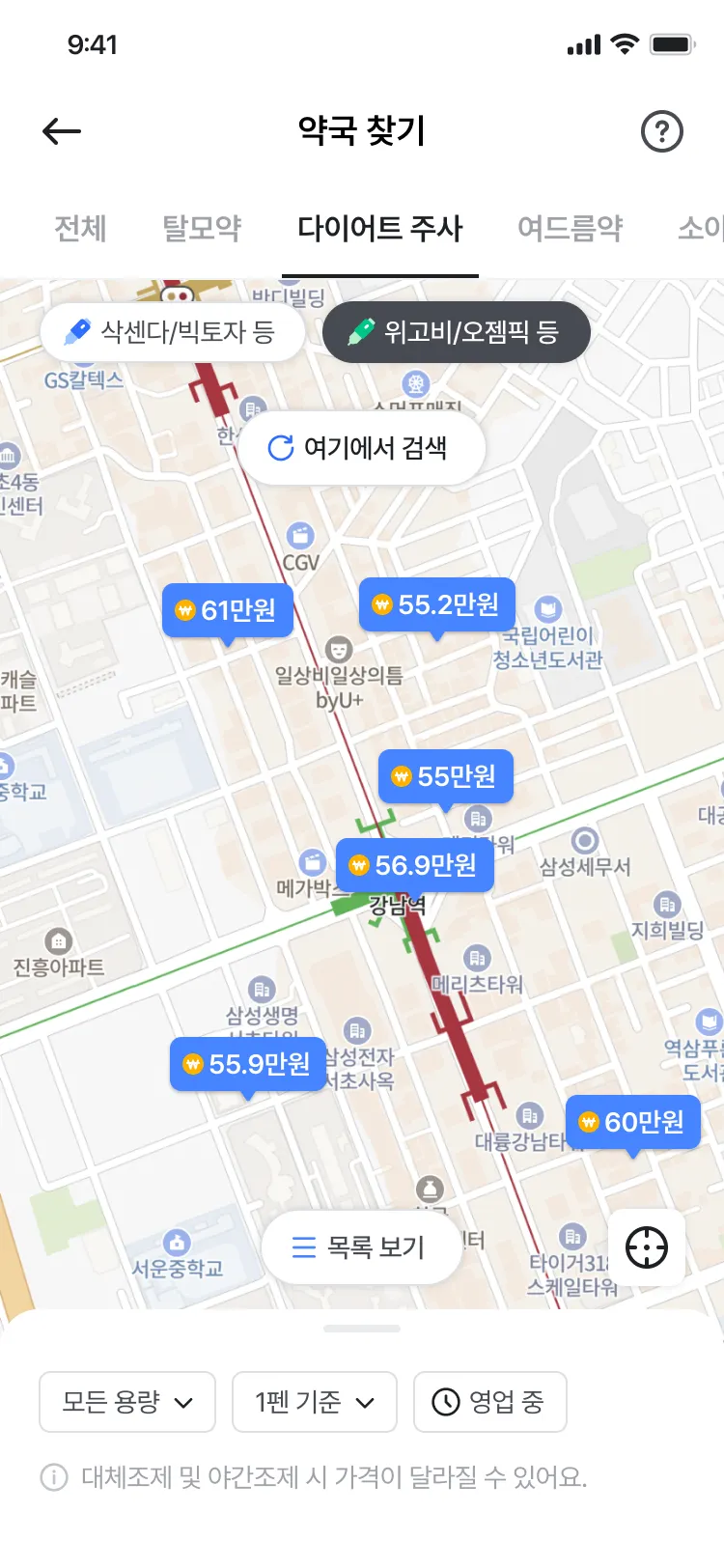Center map on my current location
Viewport: 724px width, 1568px height.
[x=646, y=1247]
